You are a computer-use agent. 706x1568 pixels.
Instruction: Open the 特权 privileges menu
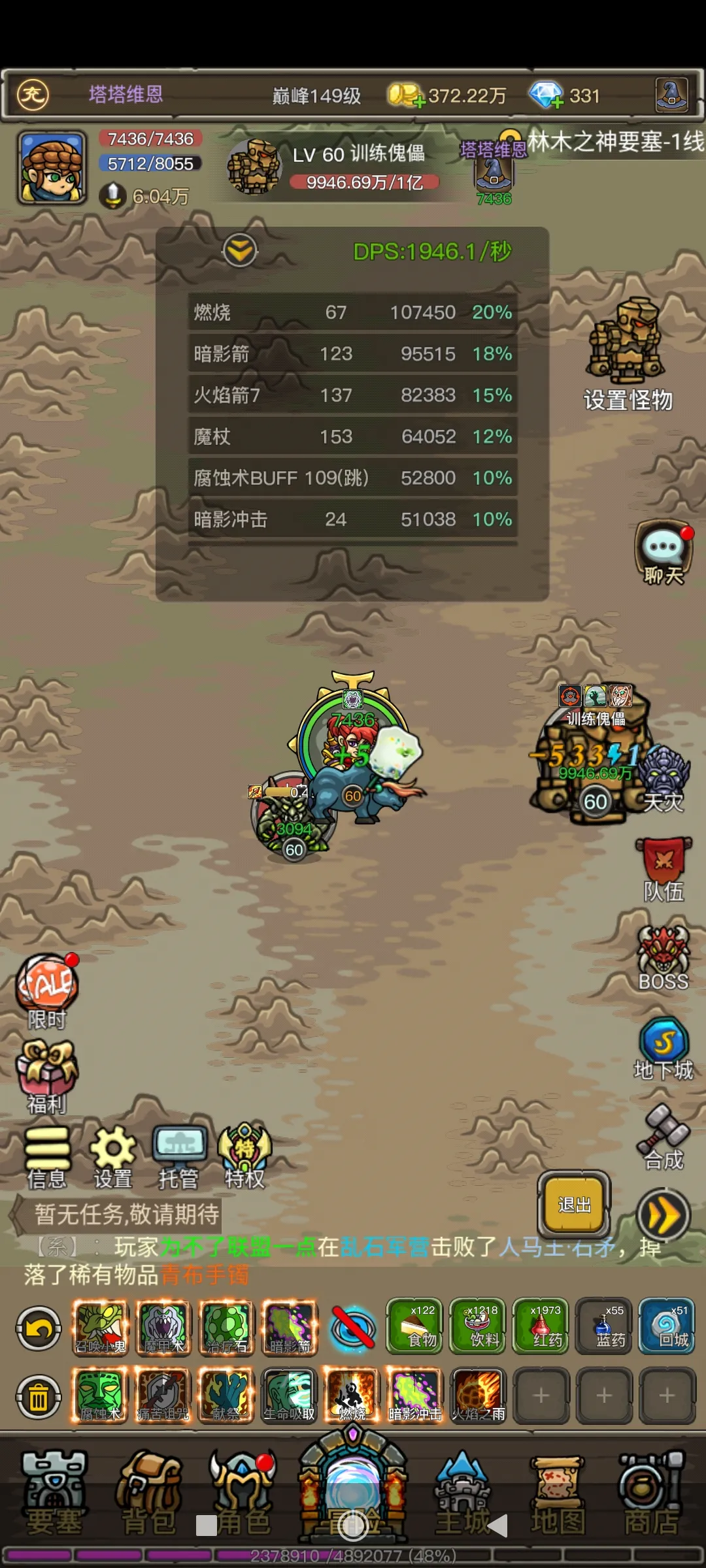click(x=244, y=1156)
